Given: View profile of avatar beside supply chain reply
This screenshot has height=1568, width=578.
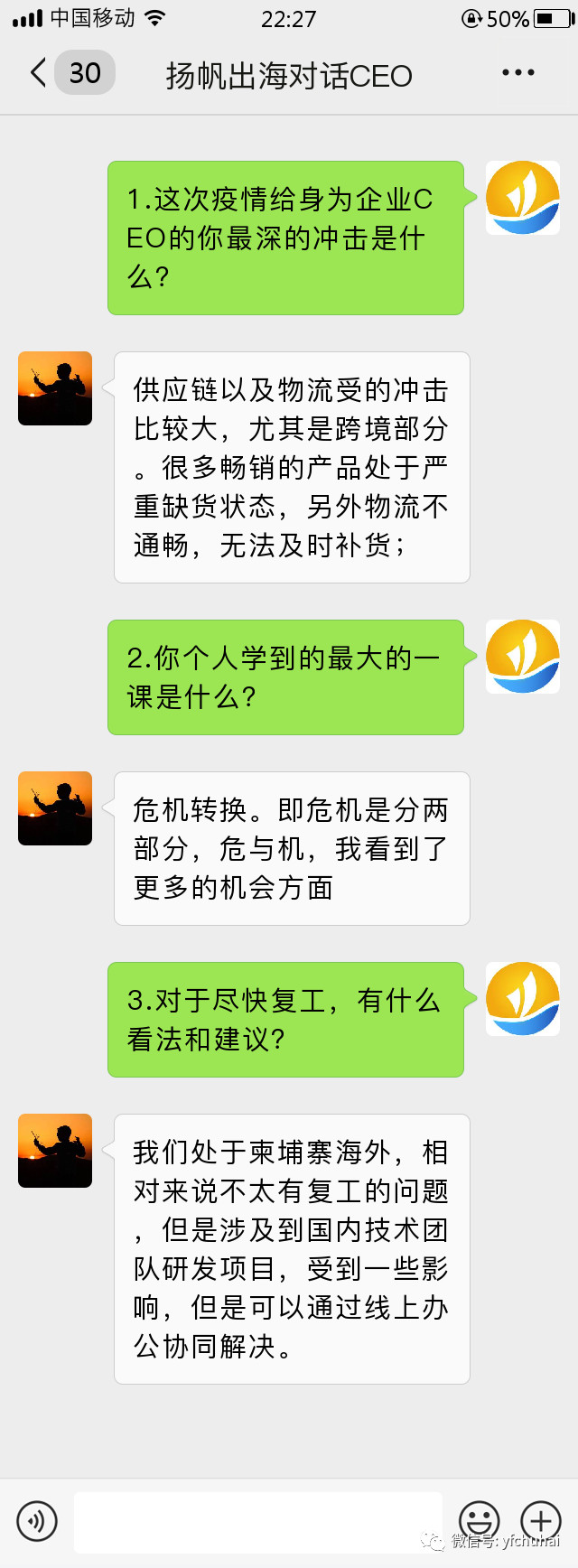Looking at the screenshot, I should (x=55, y=388).
